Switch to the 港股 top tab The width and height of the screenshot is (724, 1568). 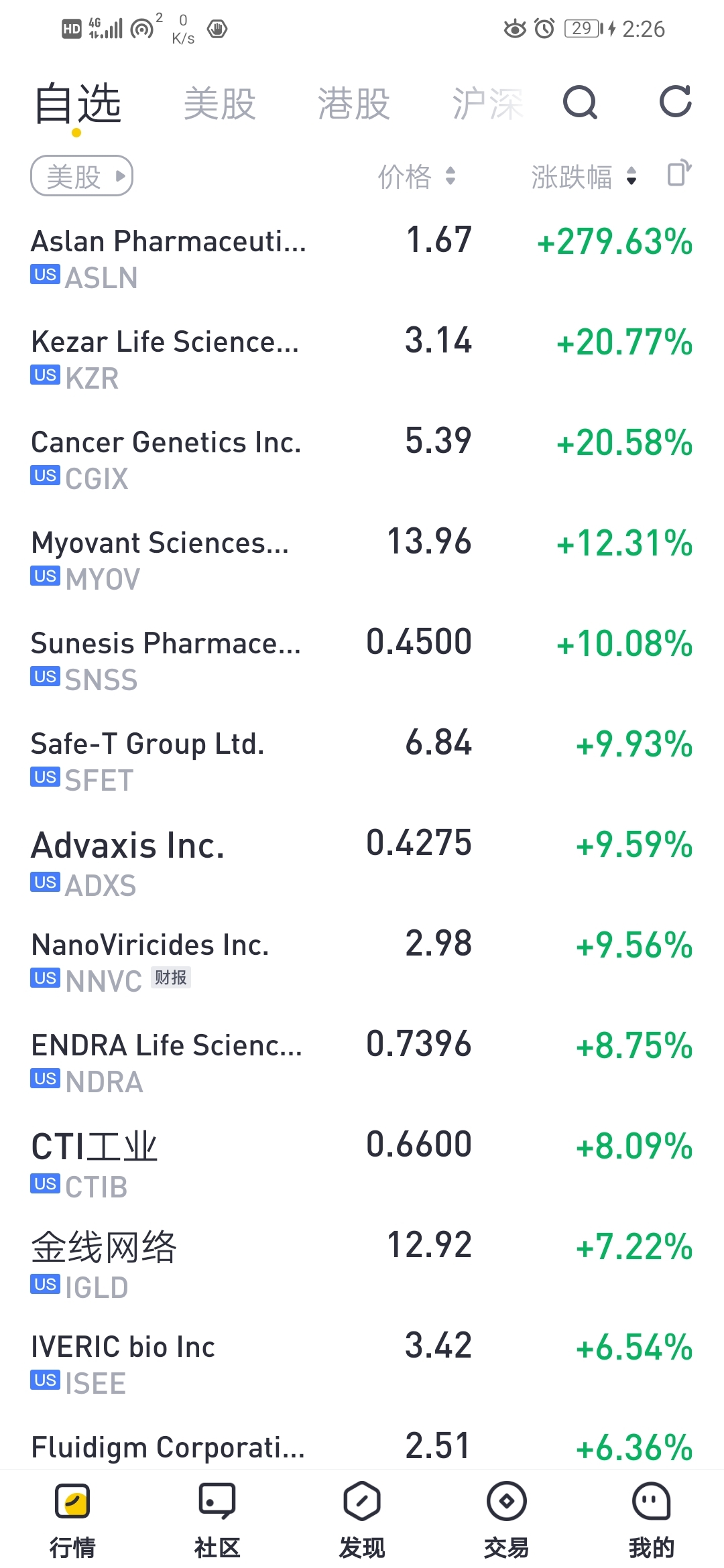[354, 104]
